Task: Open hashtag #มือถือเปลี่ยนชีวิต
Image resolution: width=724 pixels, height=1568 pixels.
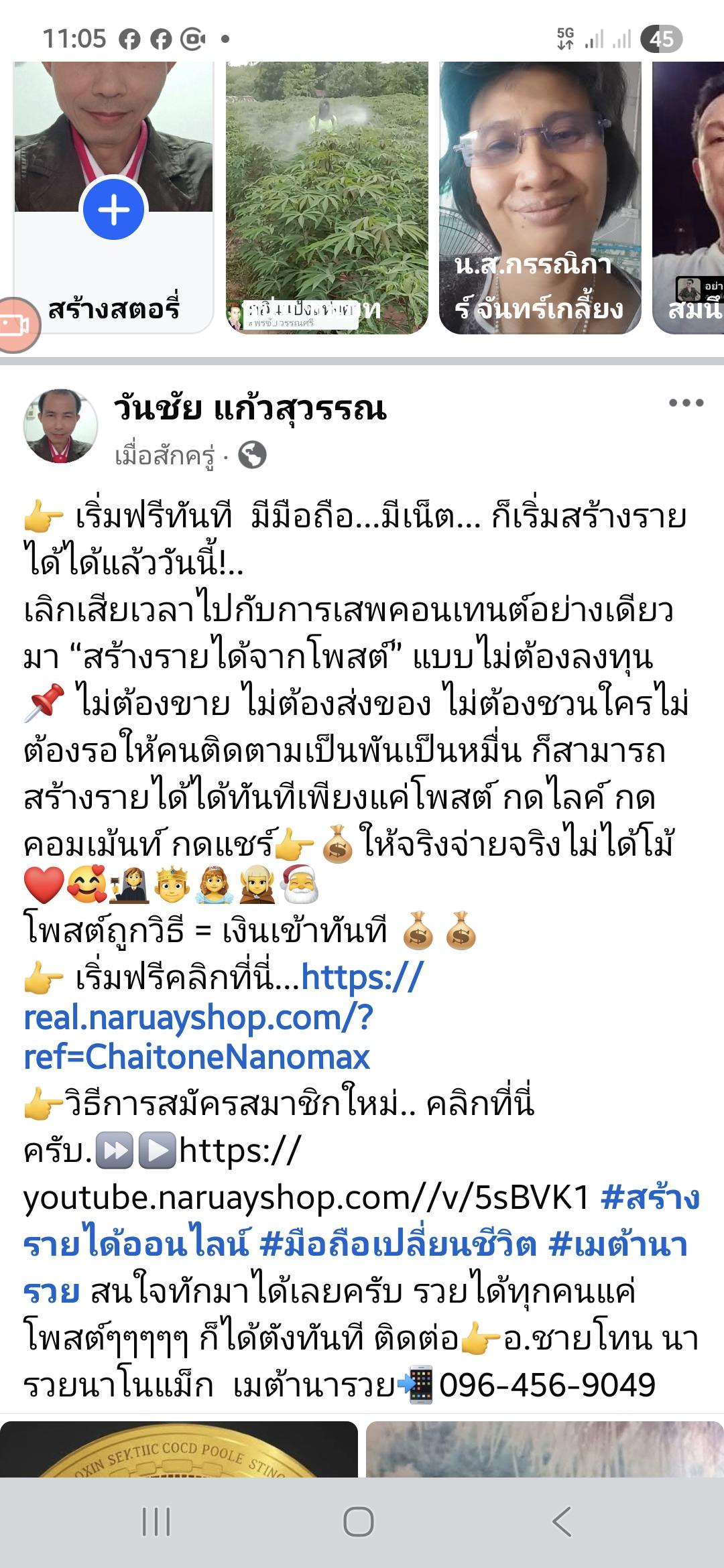Action: [x=398, y=1245]
